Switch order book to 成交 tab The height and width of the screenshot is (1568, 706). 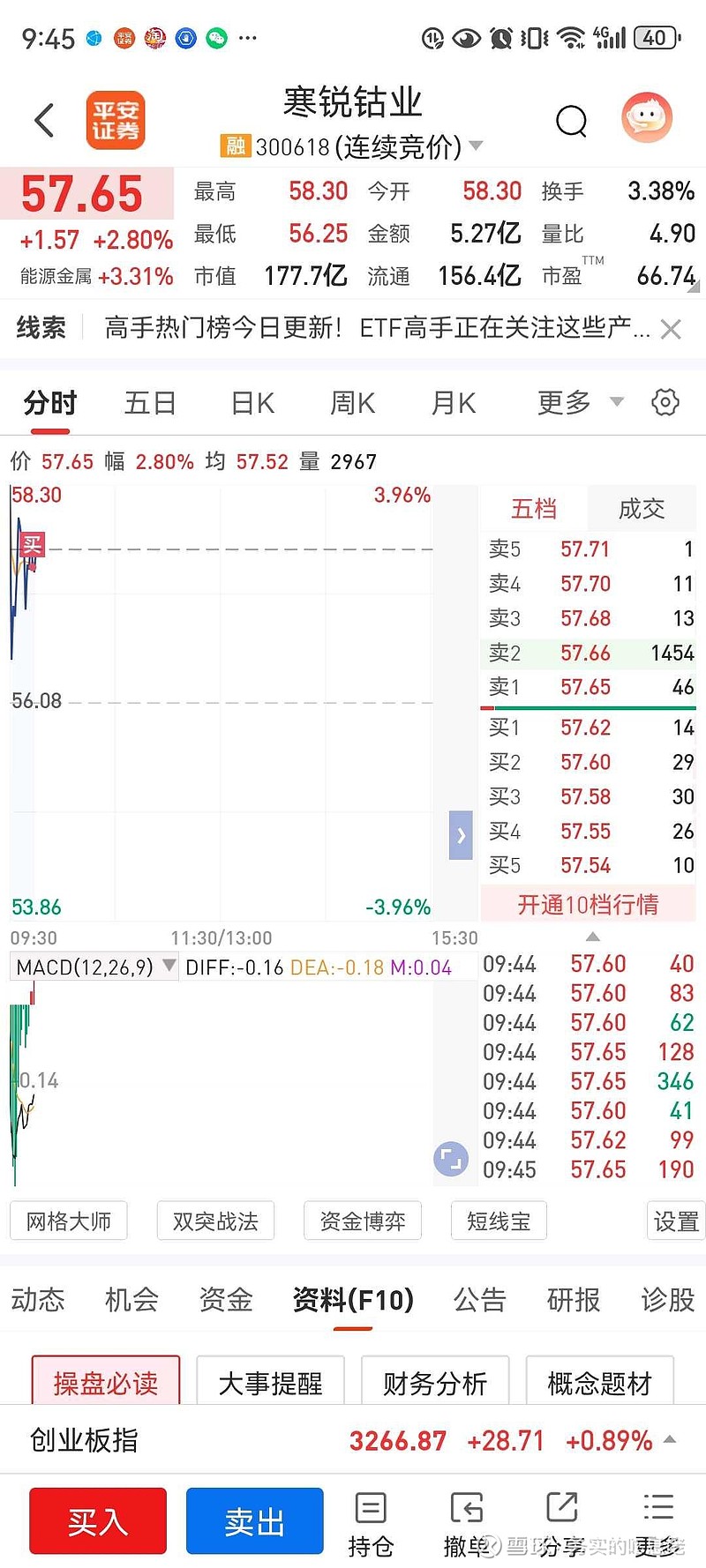(642, 509)
